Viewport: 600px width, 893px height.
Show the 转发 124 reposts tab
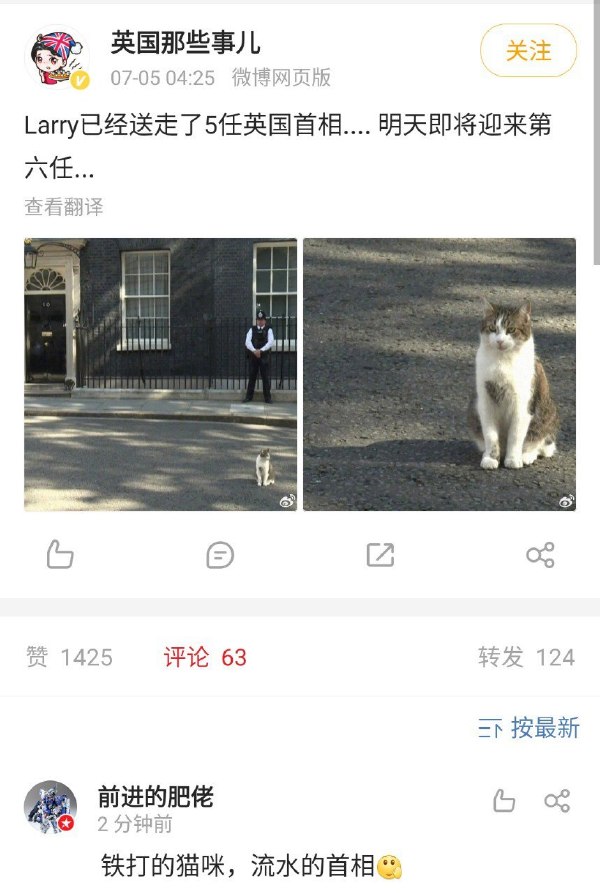click(x=526, y=657)
